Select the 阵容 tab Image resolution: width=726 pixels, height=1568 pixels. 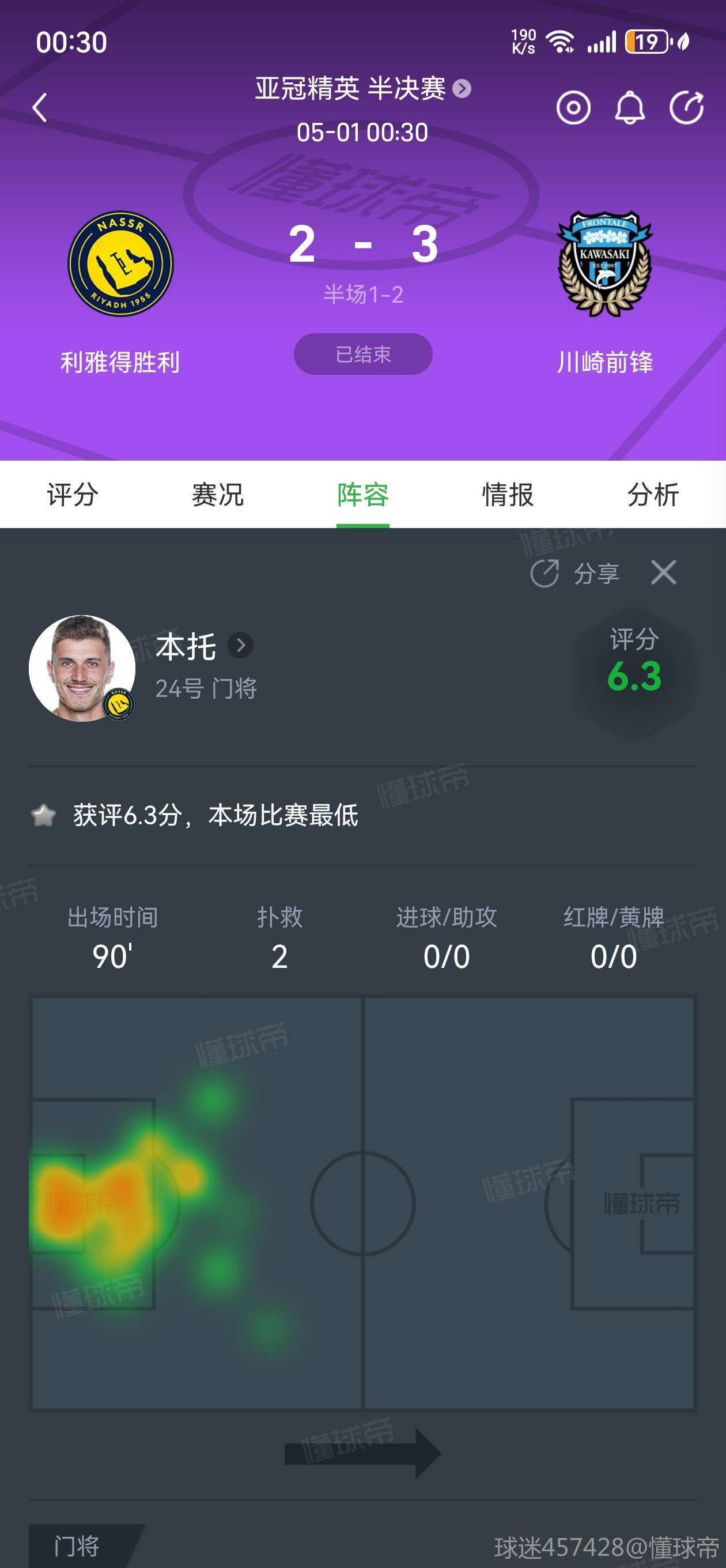coord(362,494)
